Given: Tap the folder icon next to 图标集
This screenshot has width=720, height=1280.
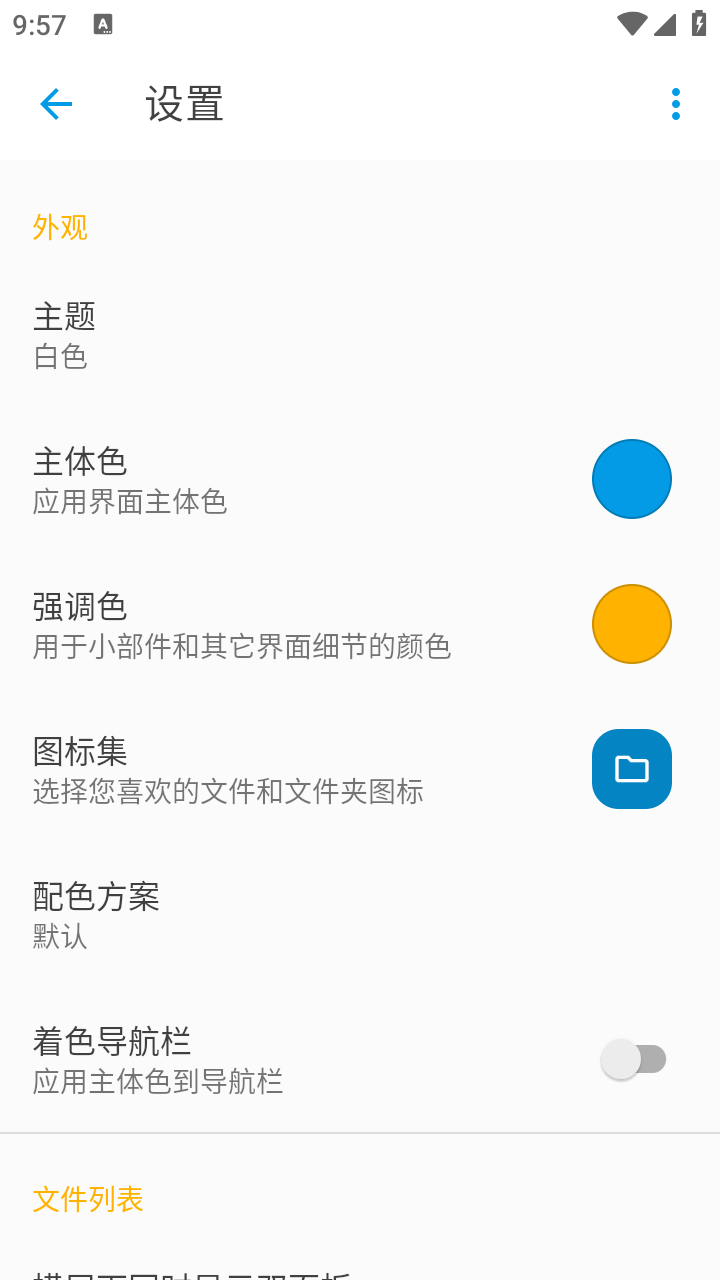Looking at the screenshot, I should [x=631, y=768].
